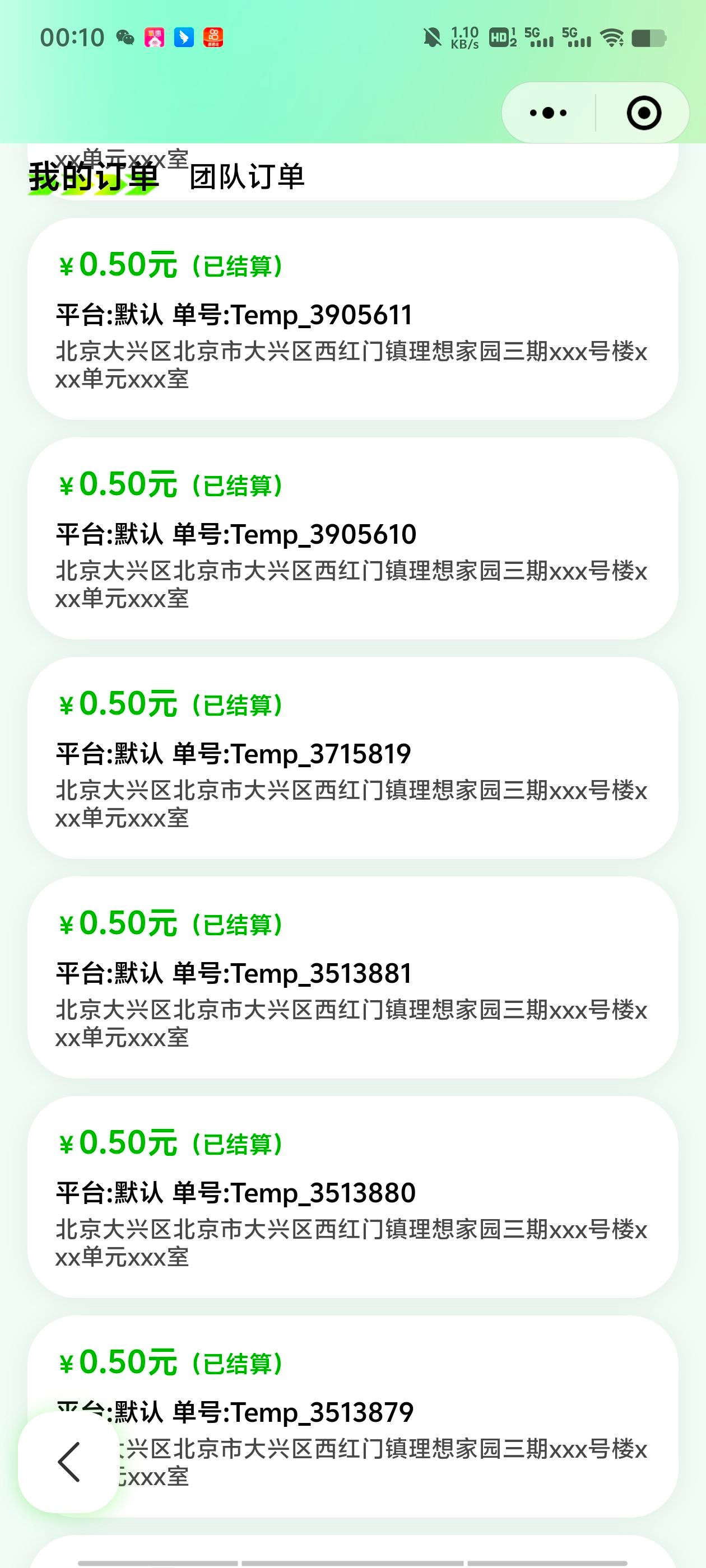Select the 我的订单 tab
This screenshot has height=1568, width=706.
[93, 177]
